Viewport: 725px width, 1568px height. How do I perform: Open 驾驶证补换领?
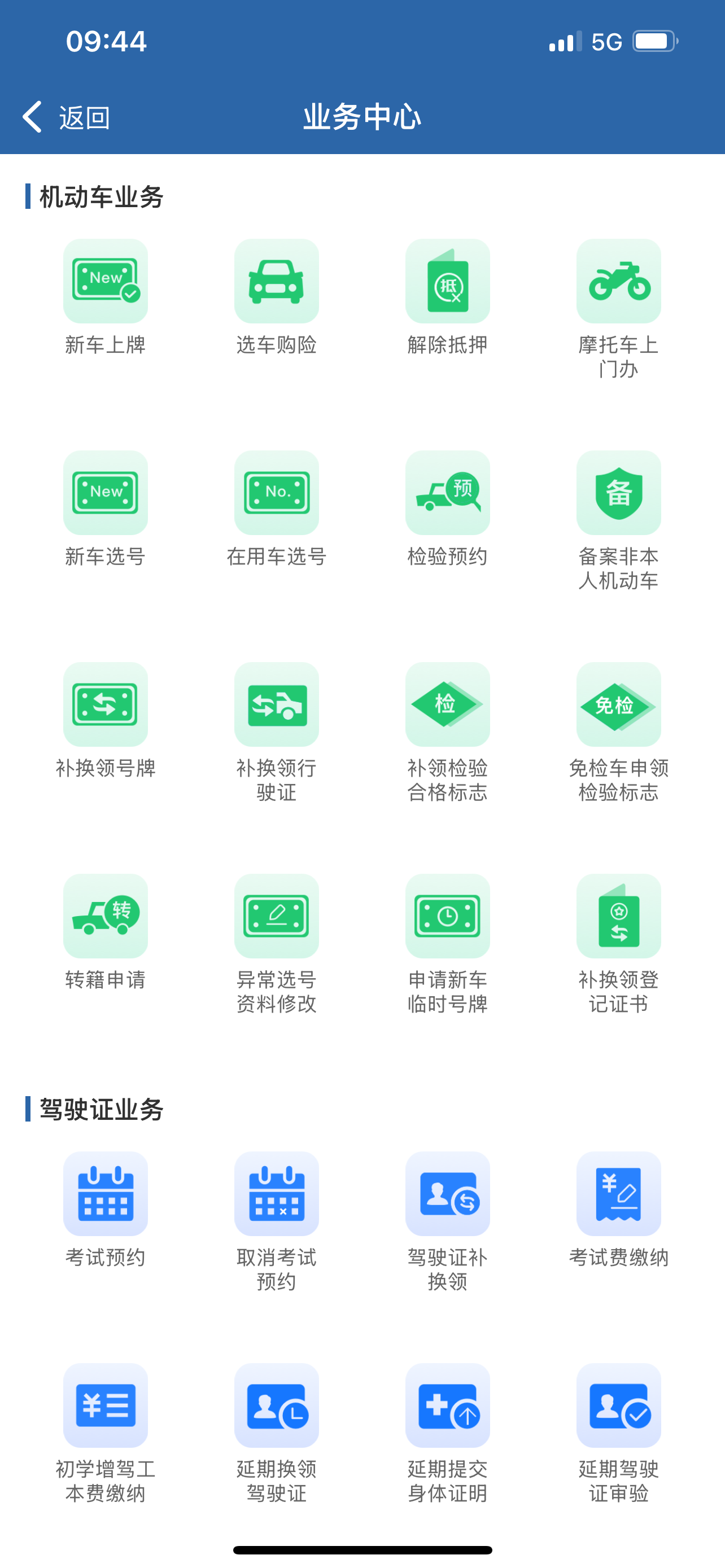click(x=447, y=1194)
